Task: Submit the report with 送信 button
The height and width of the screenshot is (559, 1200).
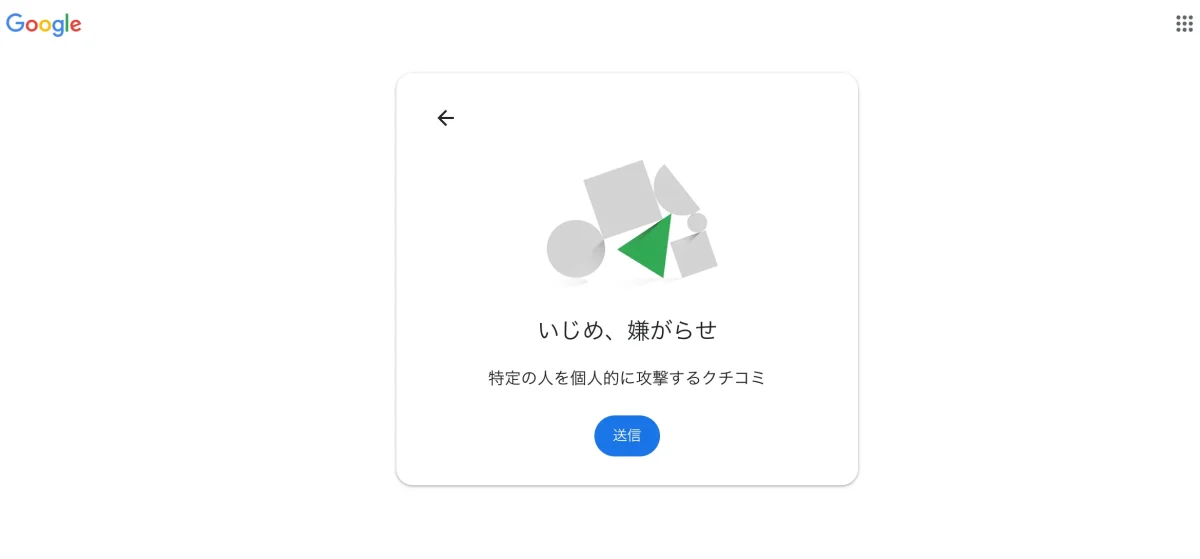Action: 627,436
